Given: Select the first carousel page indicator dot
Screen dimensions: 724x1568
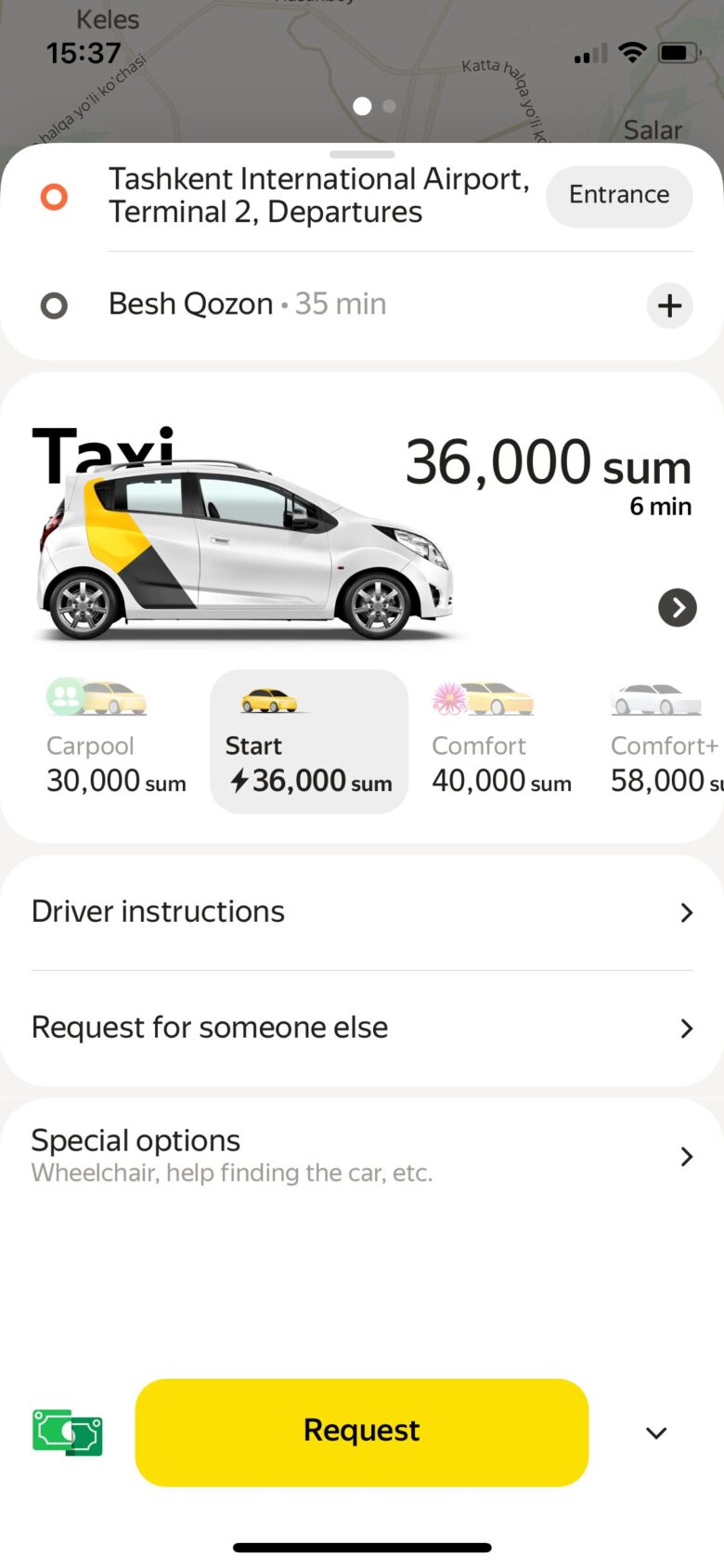Looking at the screenshot, I should coord(361,106).
